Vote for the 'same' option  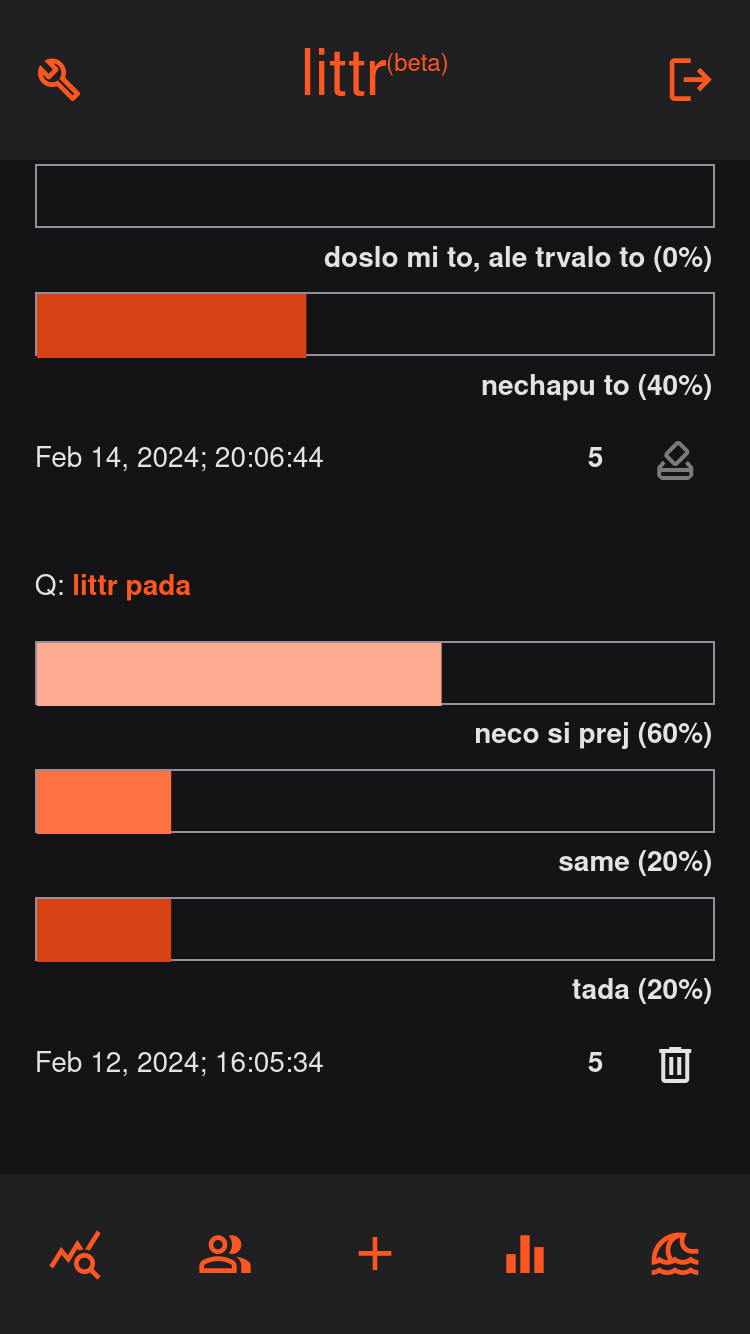pos(374,801)
